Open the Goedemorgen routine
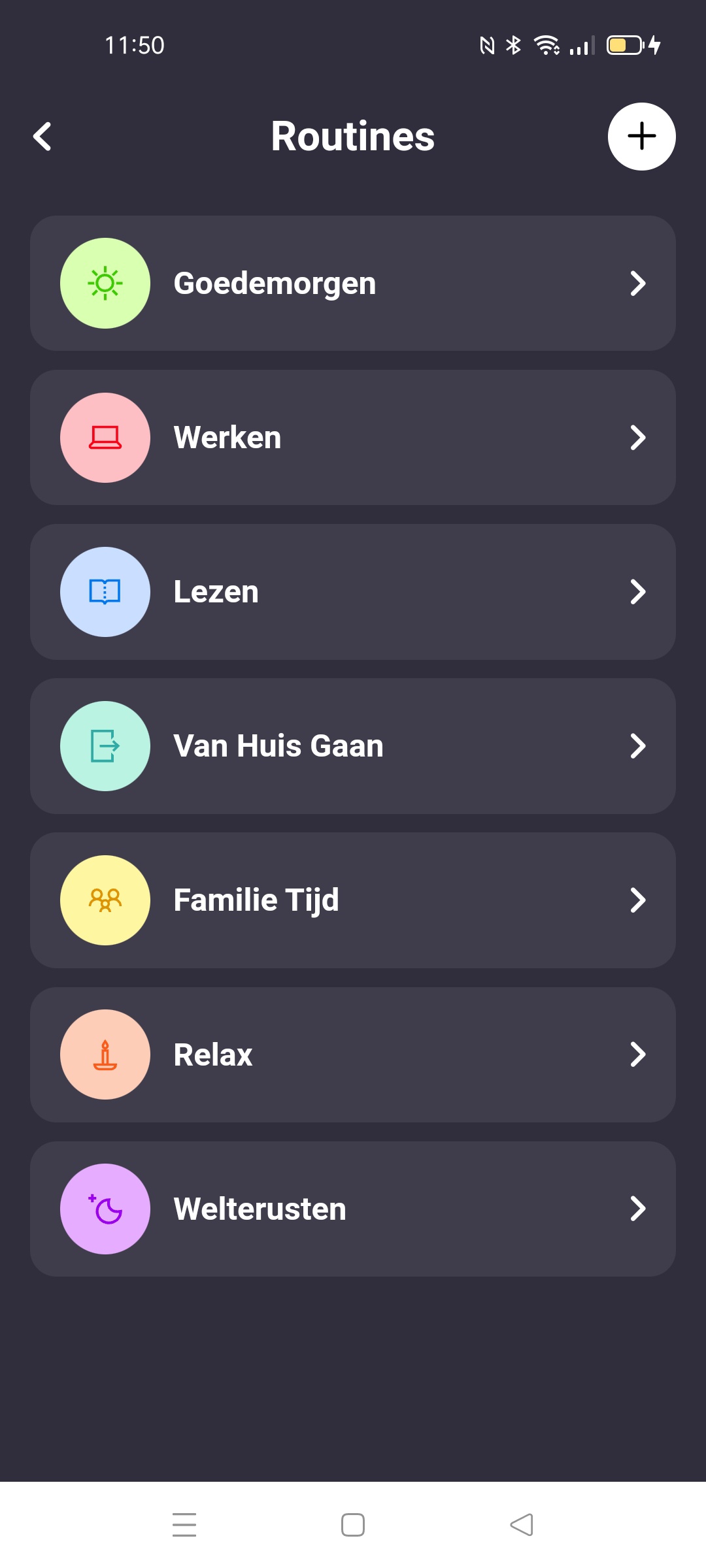 pyautogui.click(x=353, y=284)
